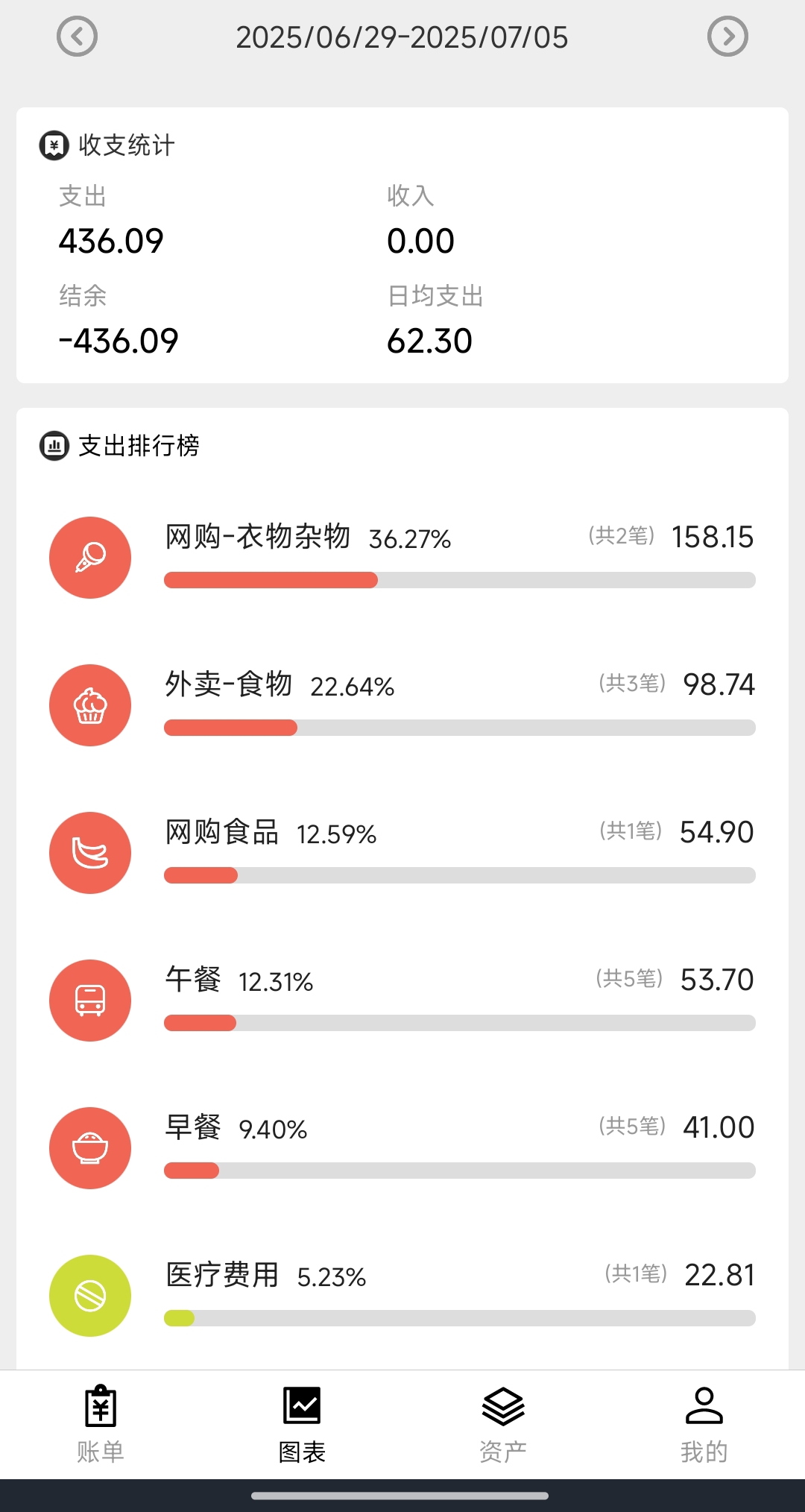Open the 早餐 expense category

[x=402, y=1147]
